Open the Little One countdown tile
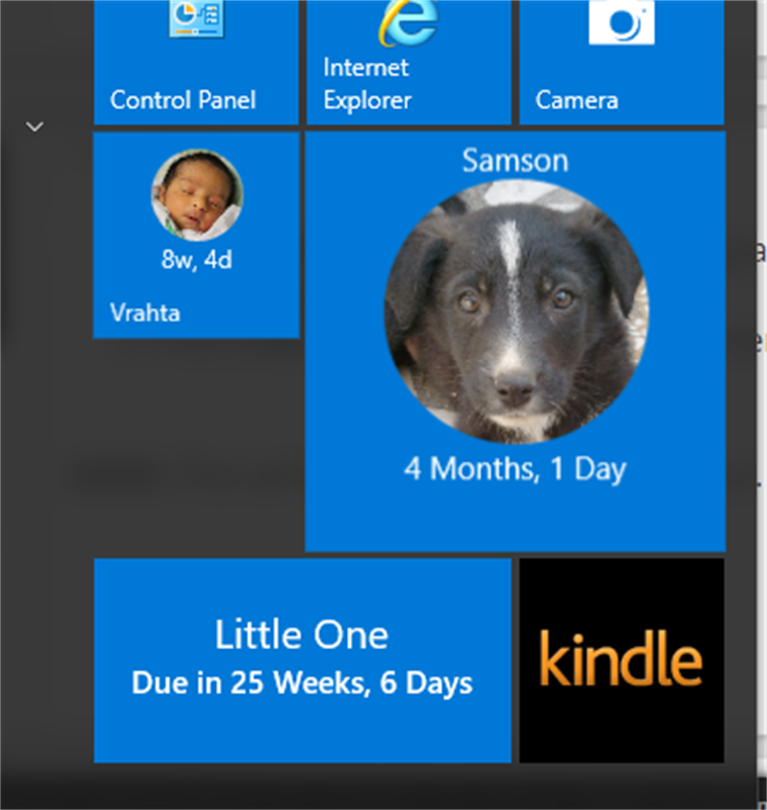This screenshot has height=810, width=767. tap(302, 660)
